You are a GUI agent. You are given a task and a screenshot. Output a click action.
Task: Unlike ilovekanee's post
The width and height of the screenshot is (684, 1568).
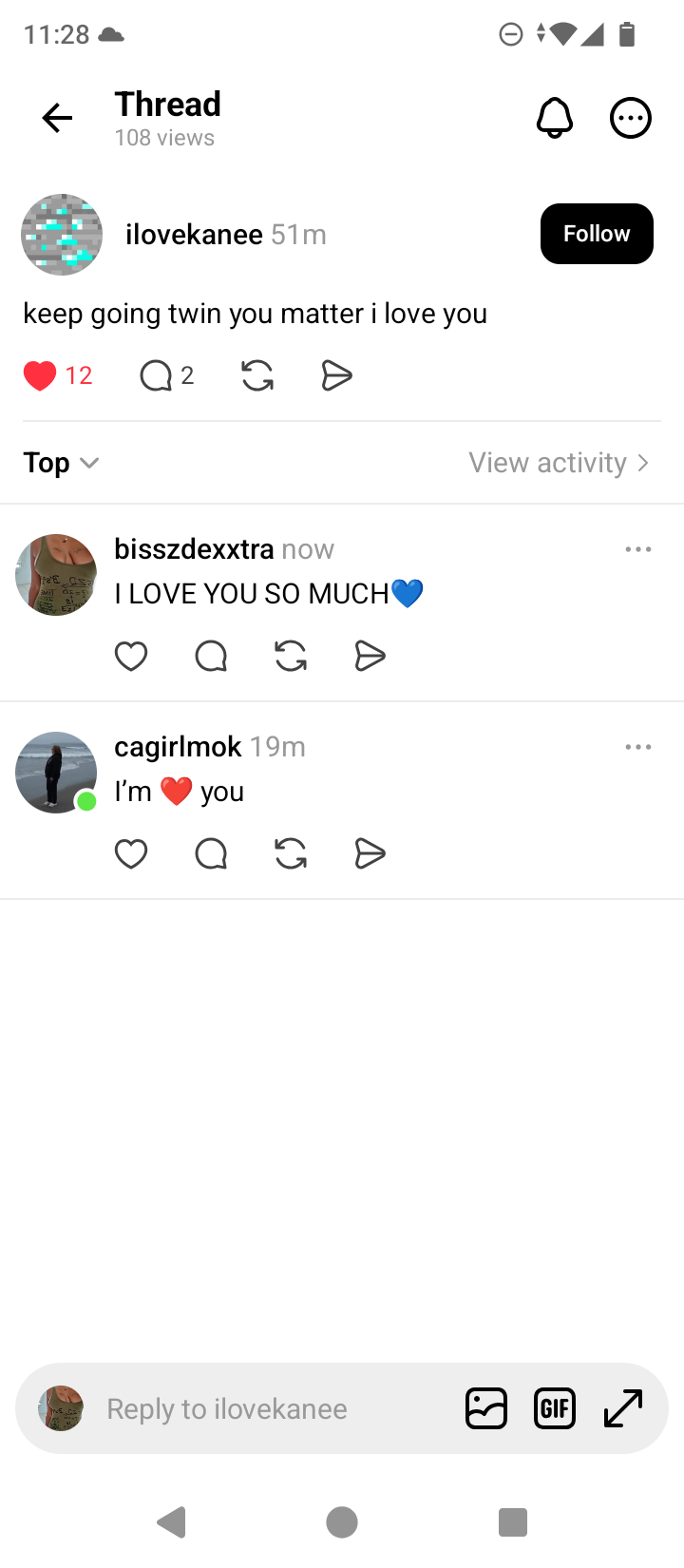[x=40, y=375]
